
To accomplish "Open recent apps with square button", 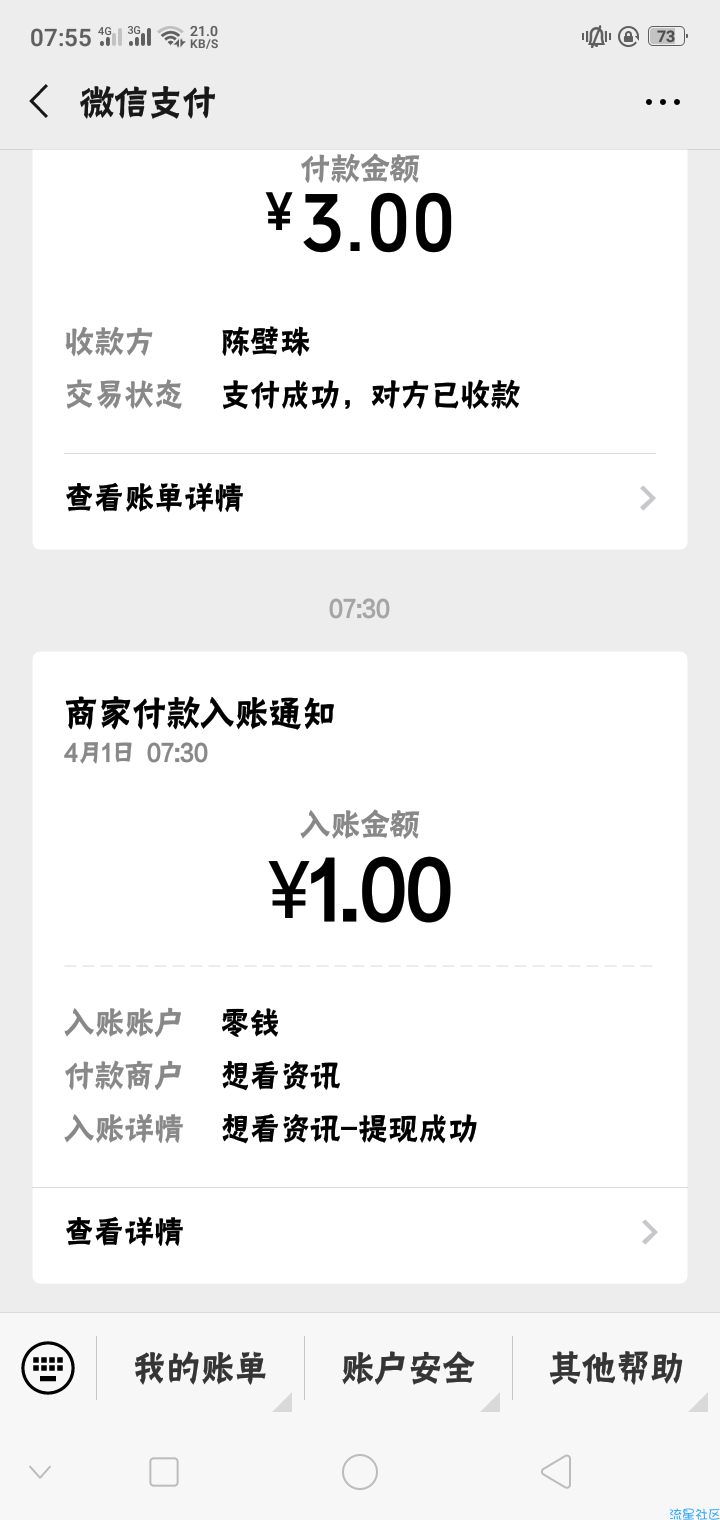I will [x=164, y=1472].
